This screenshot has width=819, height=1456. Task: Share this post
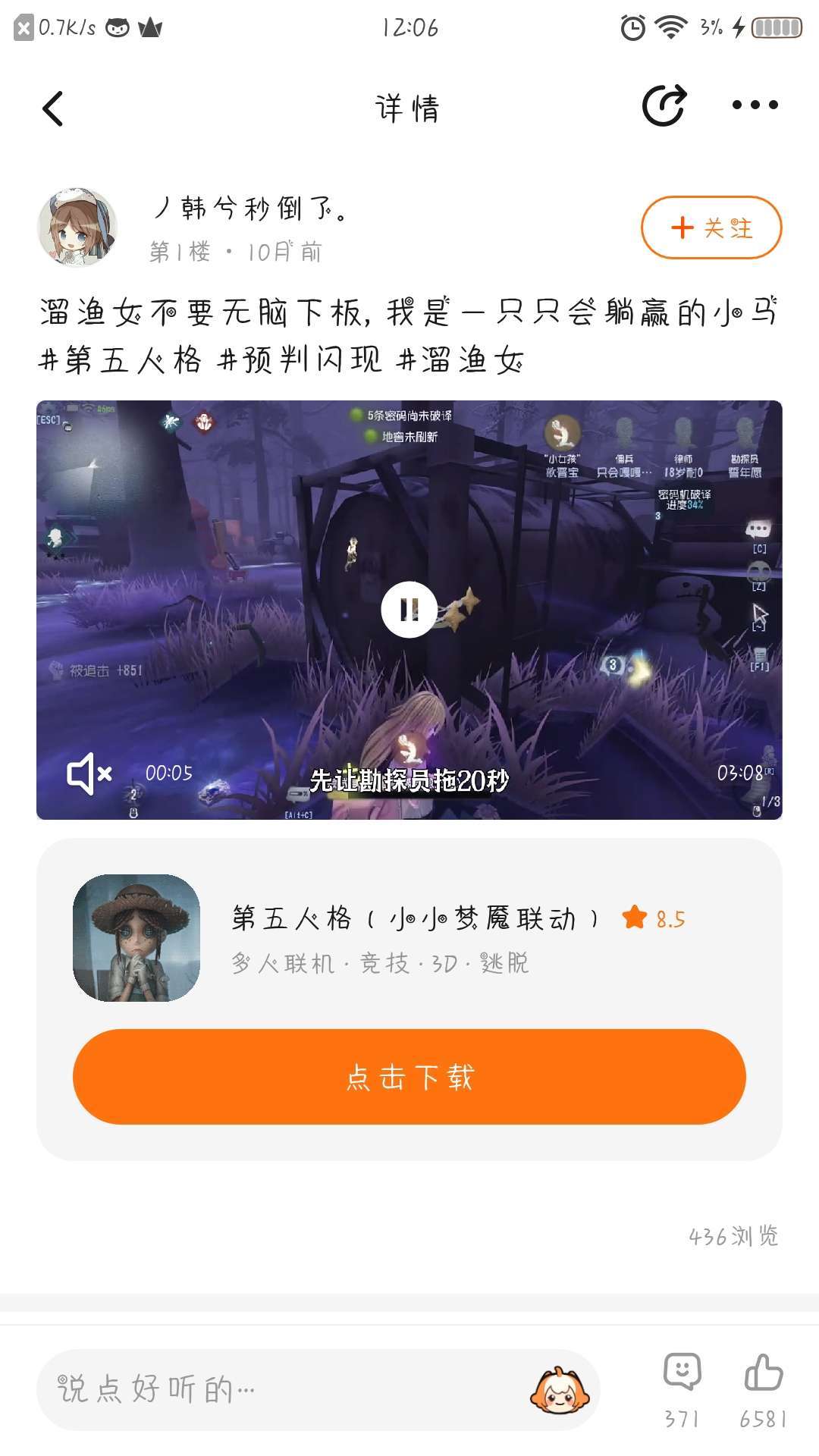(664, 105)
